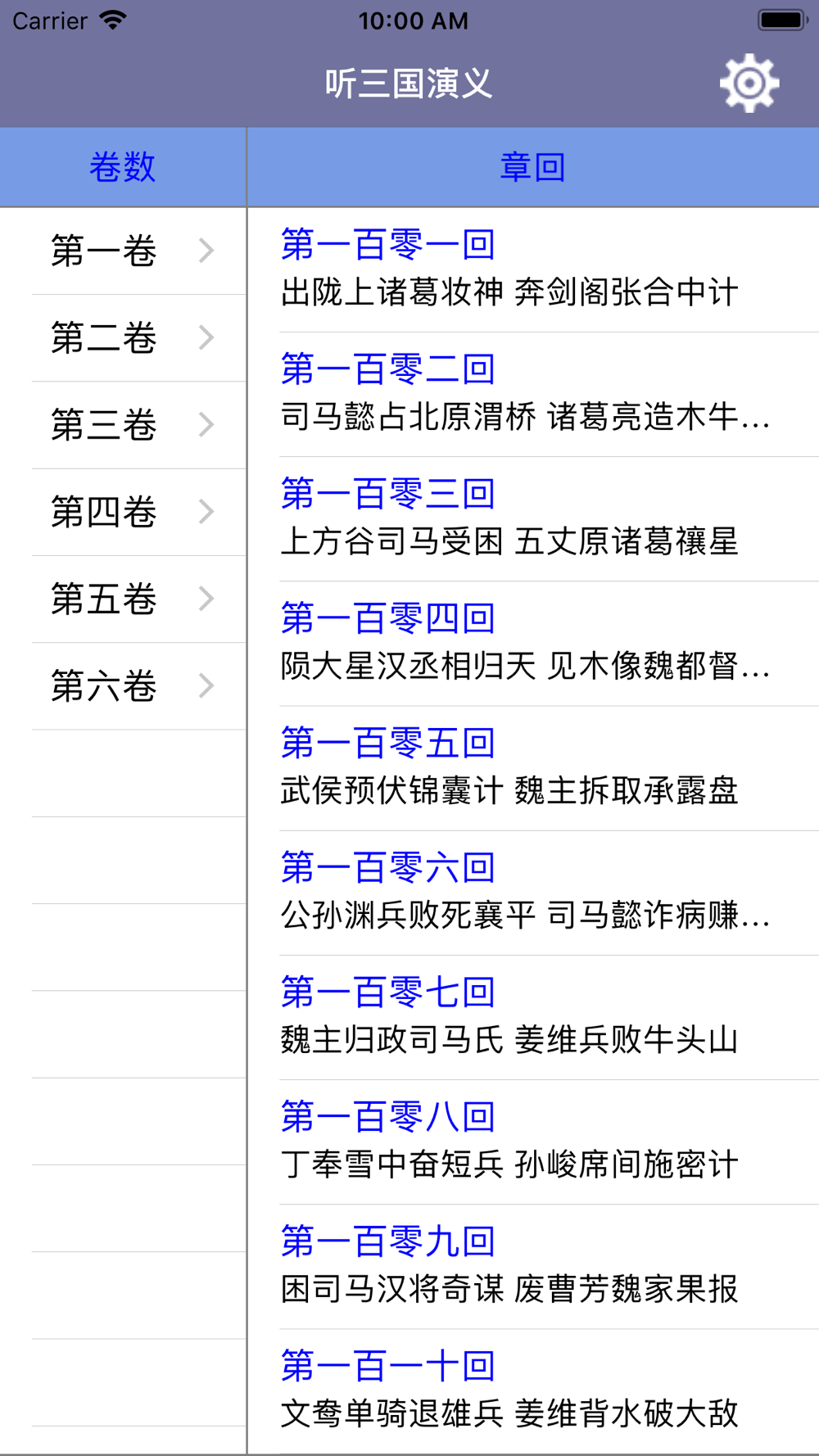Screen dimensions: 819x1456
Task: Open chapter 第一百零七回
Action: pos(533,1017)
